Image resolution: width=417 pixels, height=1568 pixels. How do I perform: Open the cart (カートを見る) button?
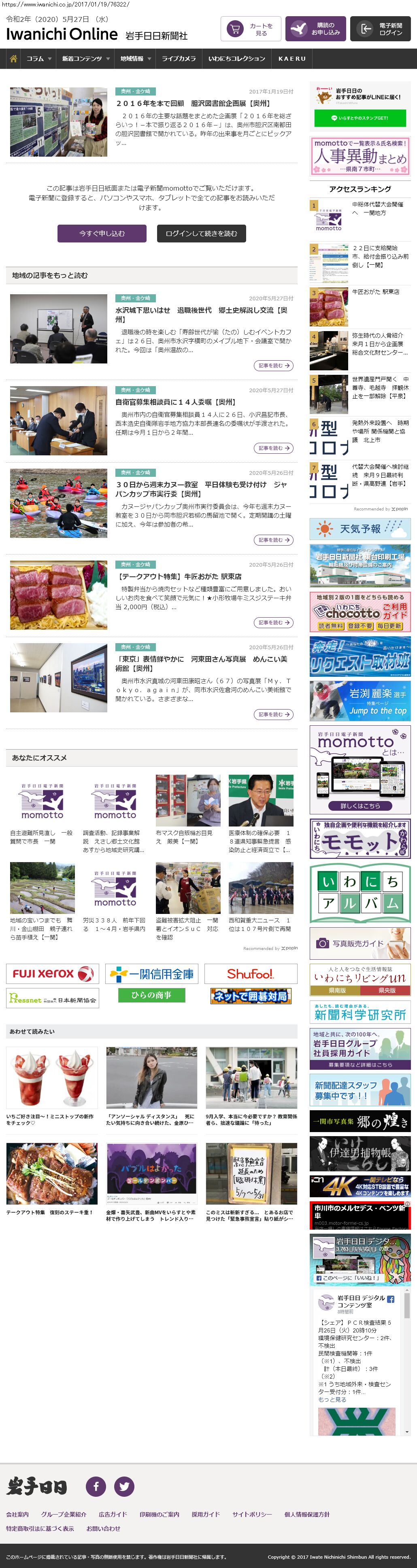point(250,29)
